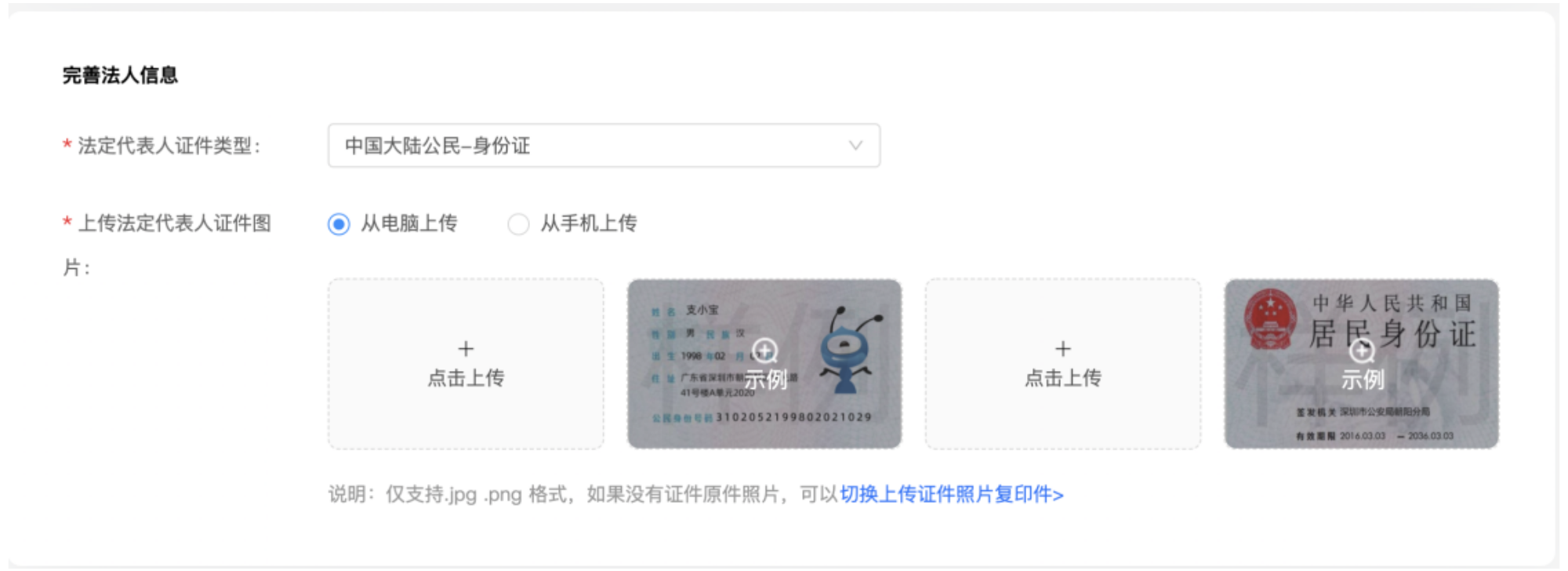Select the 从电脑上传 radio option

pyautogui.click(x=339, y=224)
